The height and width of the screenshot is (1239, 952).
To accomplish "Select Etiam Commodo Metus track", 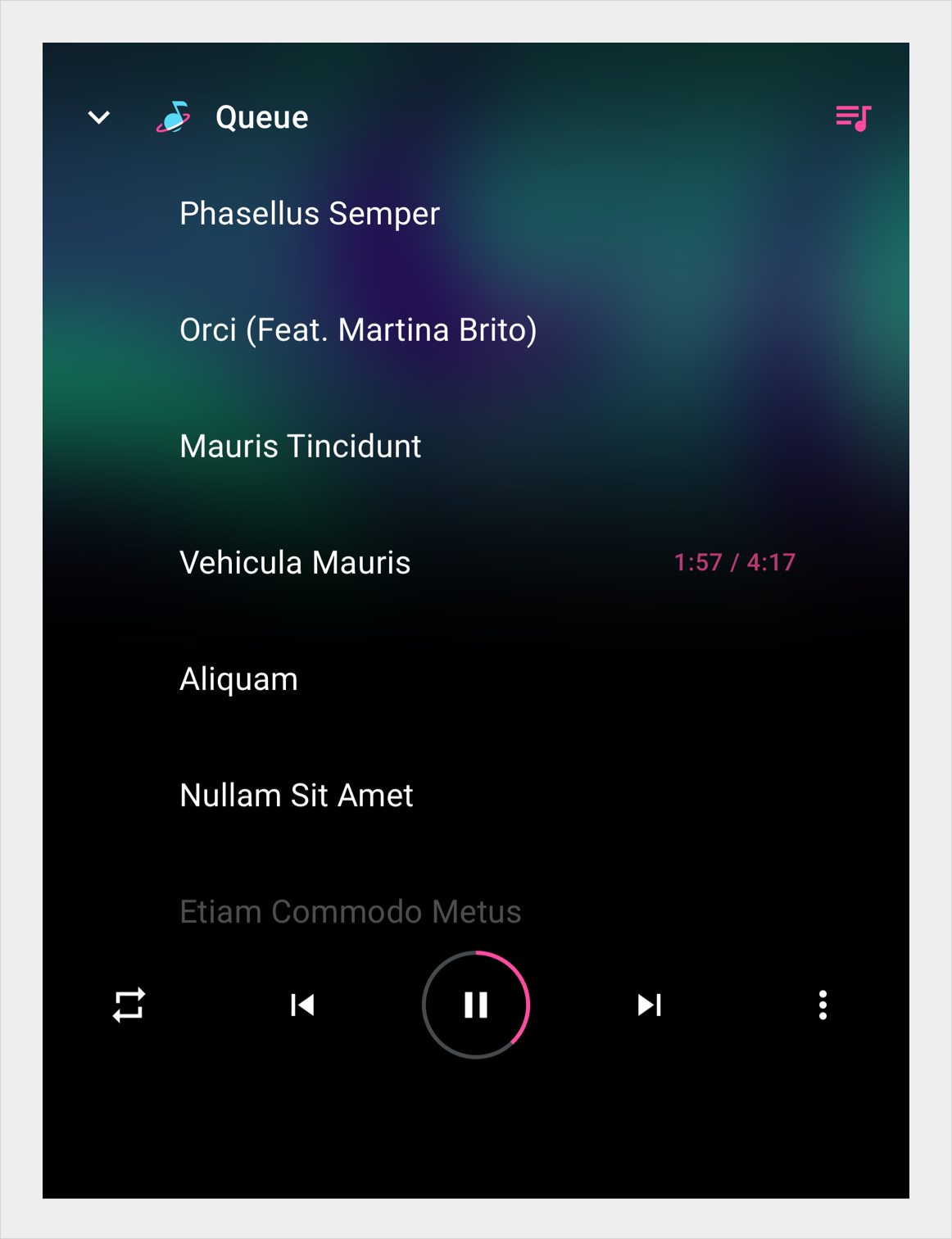I will tap(350, 911).
